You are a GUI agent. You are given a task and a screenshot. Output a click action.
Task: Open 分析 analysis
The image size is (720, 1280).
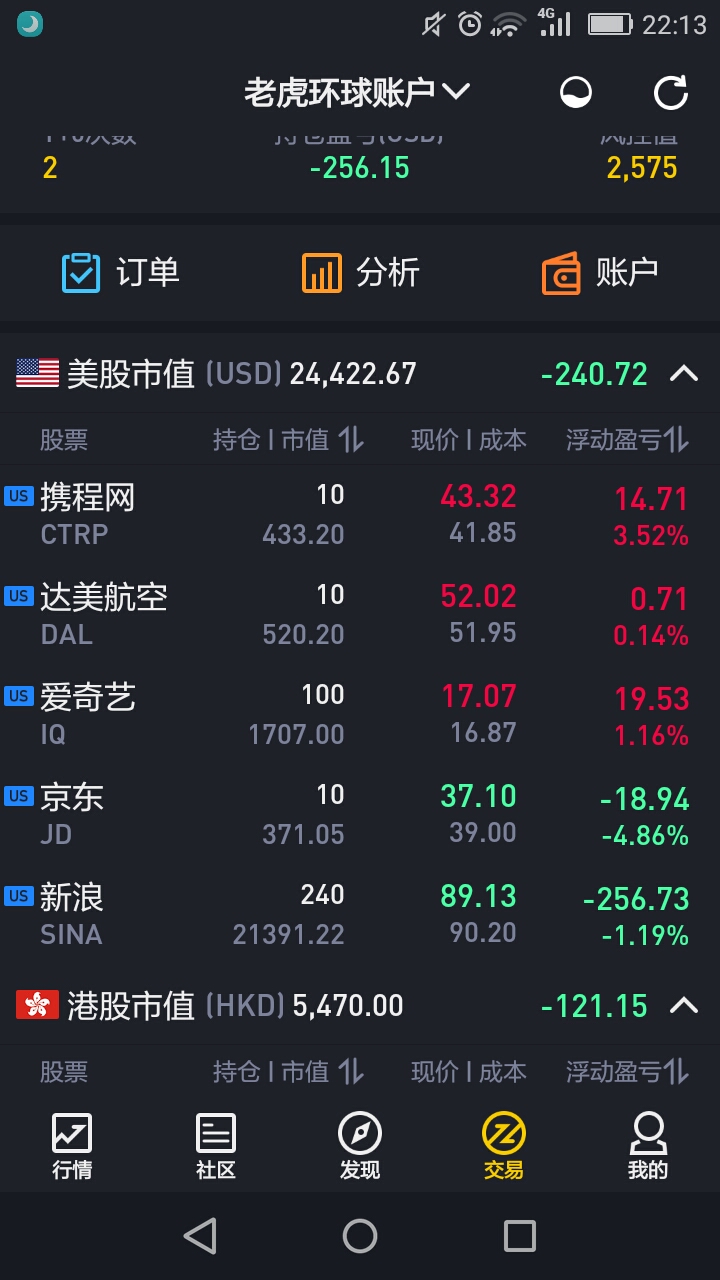360,272
